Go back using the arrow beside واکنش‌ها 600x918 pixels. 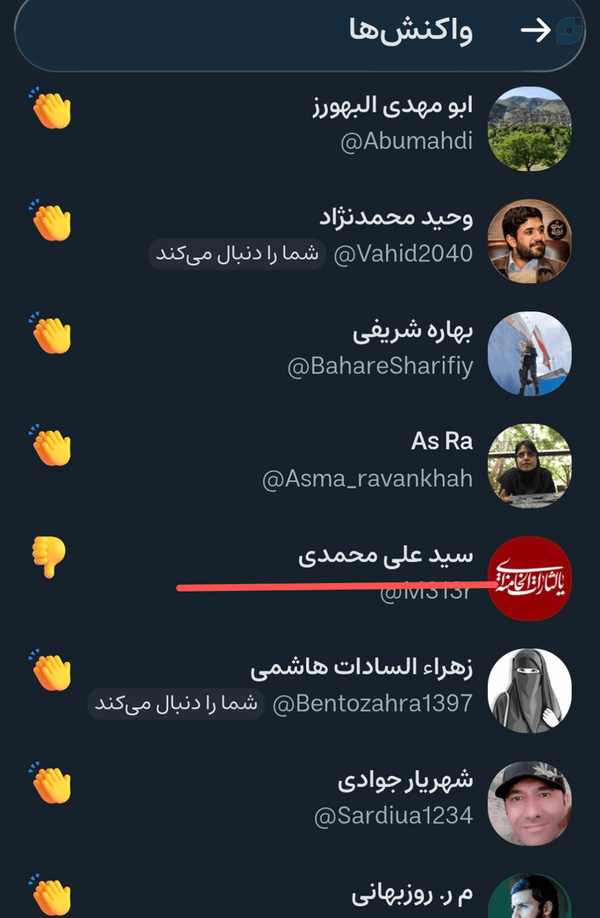pyautogui.click(x=536, y=30)
